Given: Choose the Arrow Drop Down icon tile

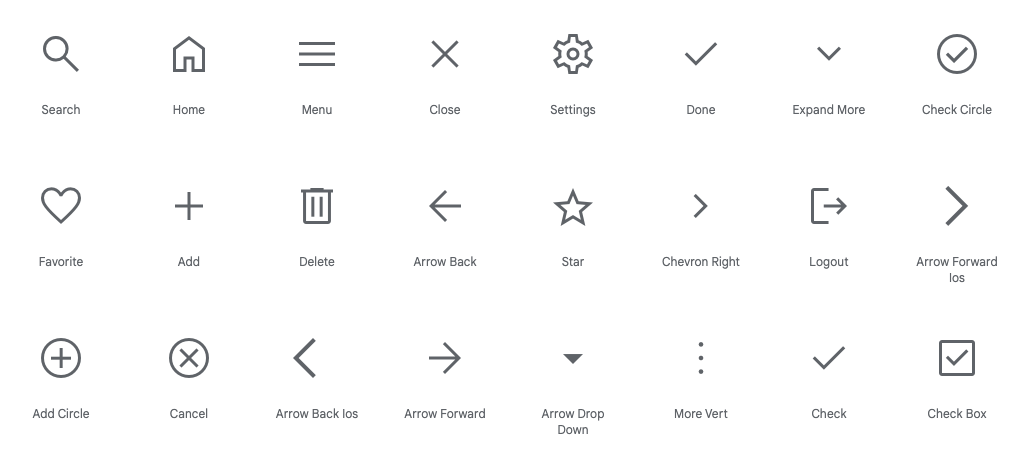Looking at the screenshot, I should (573, 358).
